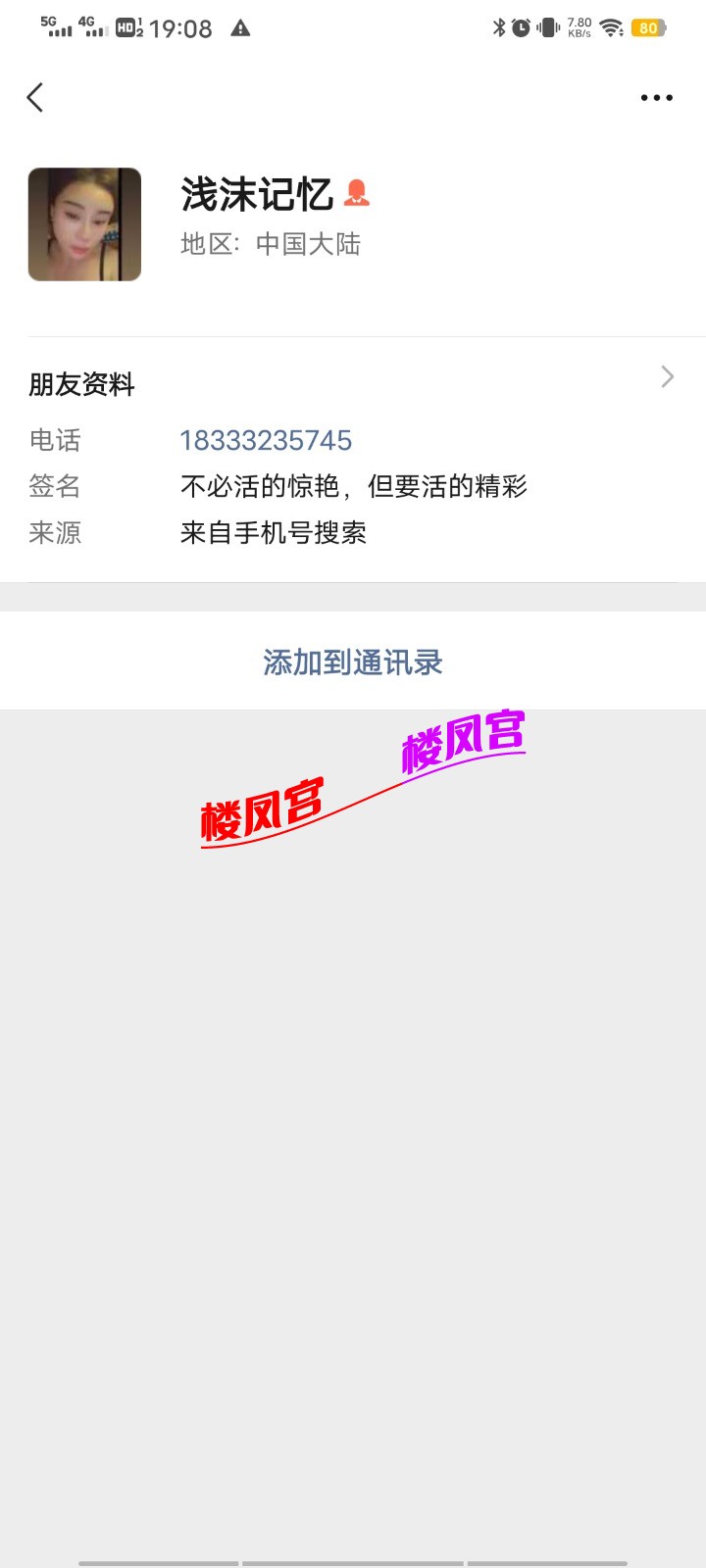Call phone number 18333235745

point(266,441)
